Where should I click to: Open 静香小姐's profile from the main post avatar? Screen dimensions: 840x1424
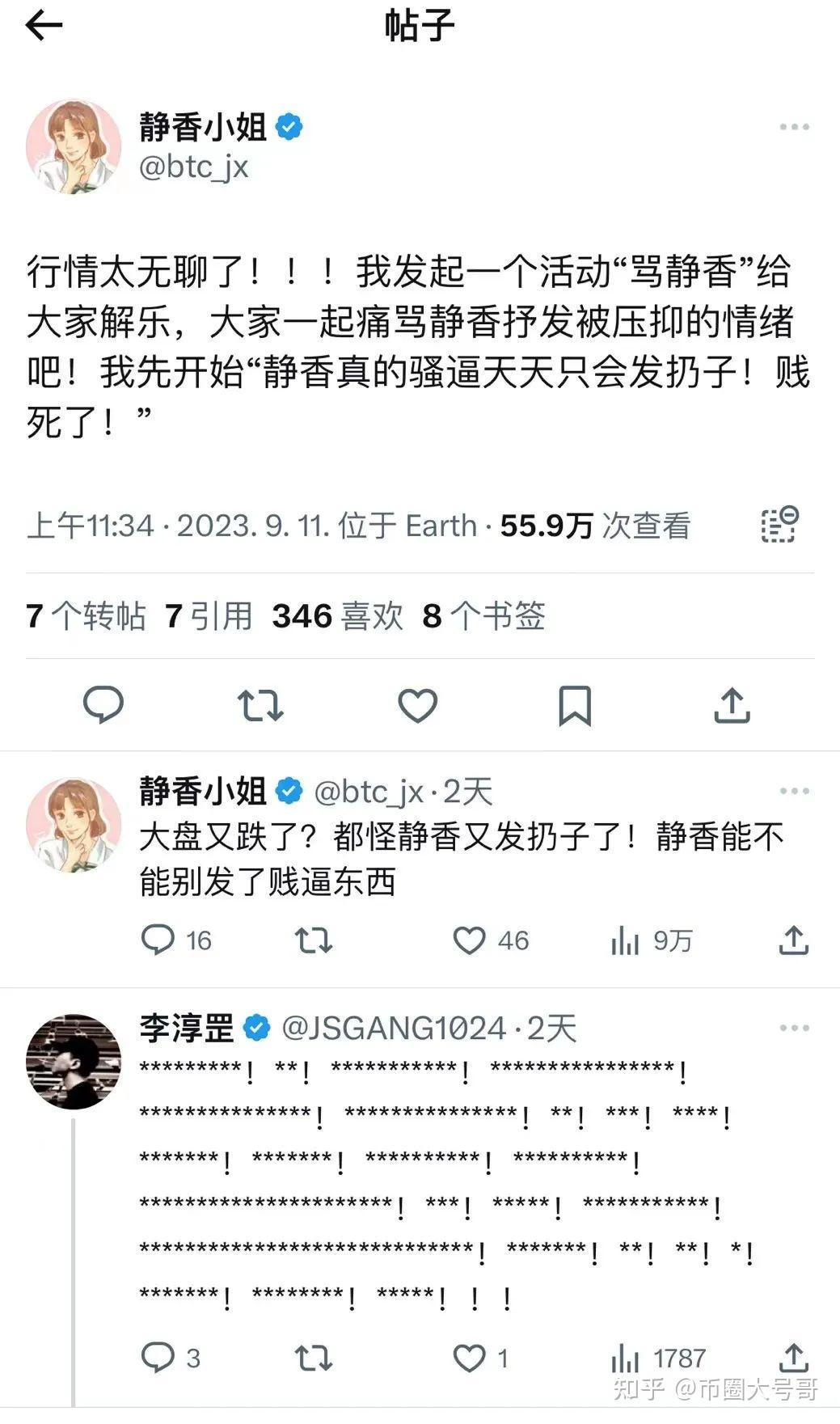[74, 146]
